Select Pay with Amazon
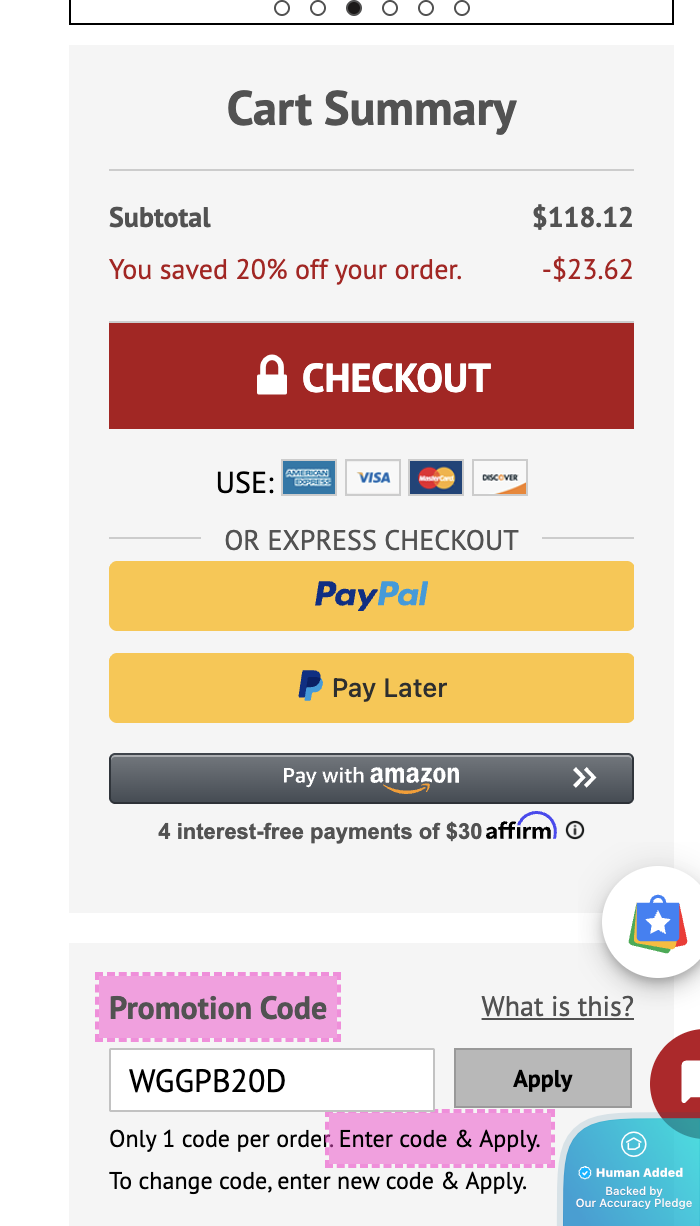 point(371,778)
